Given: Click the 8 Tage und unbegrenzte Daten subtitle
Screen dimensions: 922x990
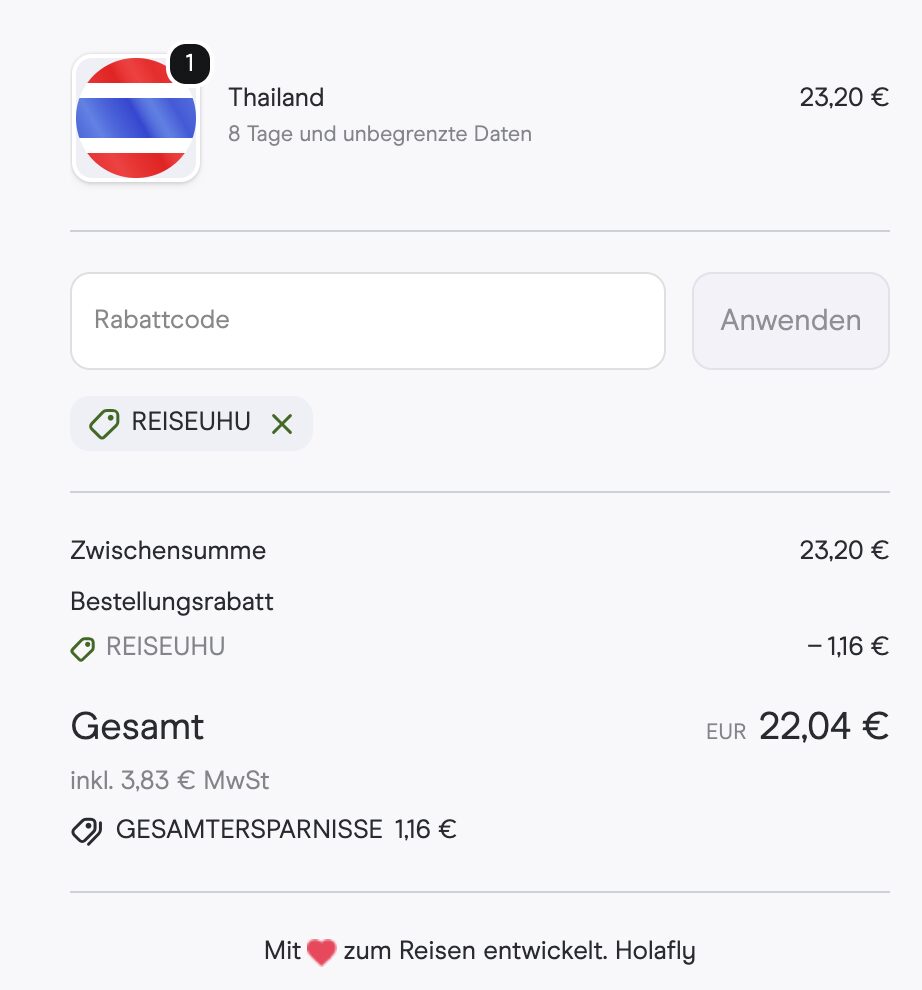Looking at the screenshot, I should tap(380, 133).
